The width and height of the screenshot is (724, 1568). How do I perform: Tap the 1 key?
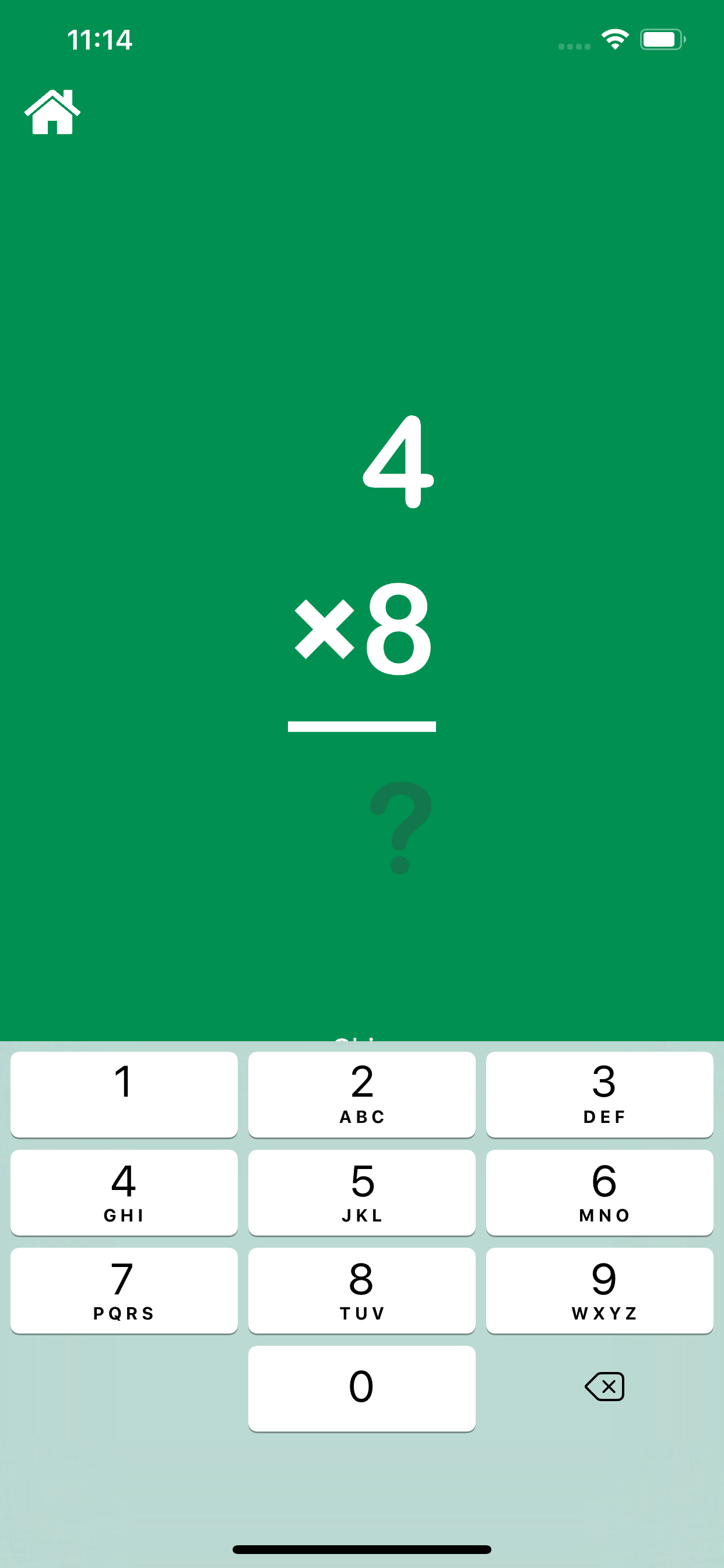pyautogui.click(x=124, y=1094)
